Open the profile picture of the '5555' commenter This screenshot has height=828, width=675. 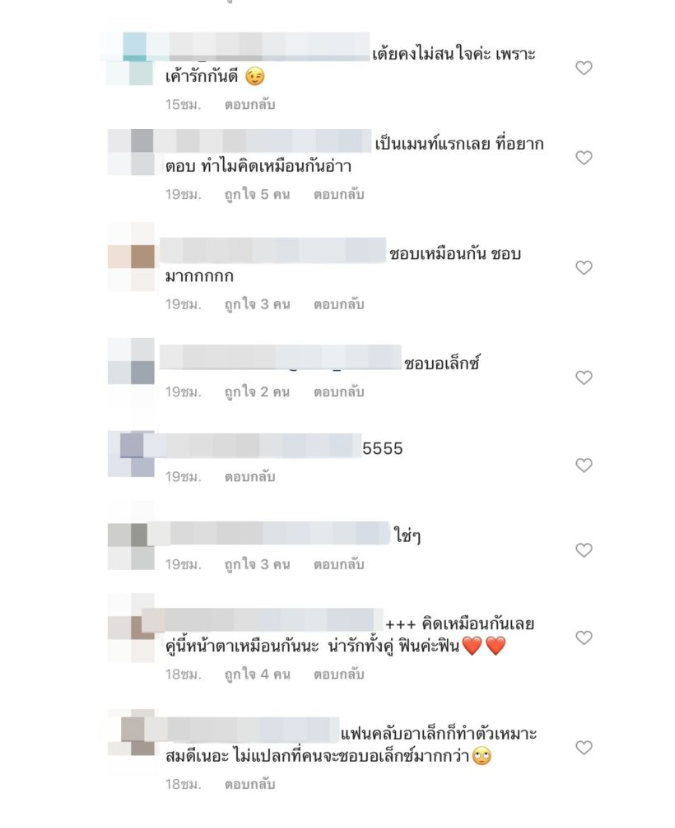(131, 453)
